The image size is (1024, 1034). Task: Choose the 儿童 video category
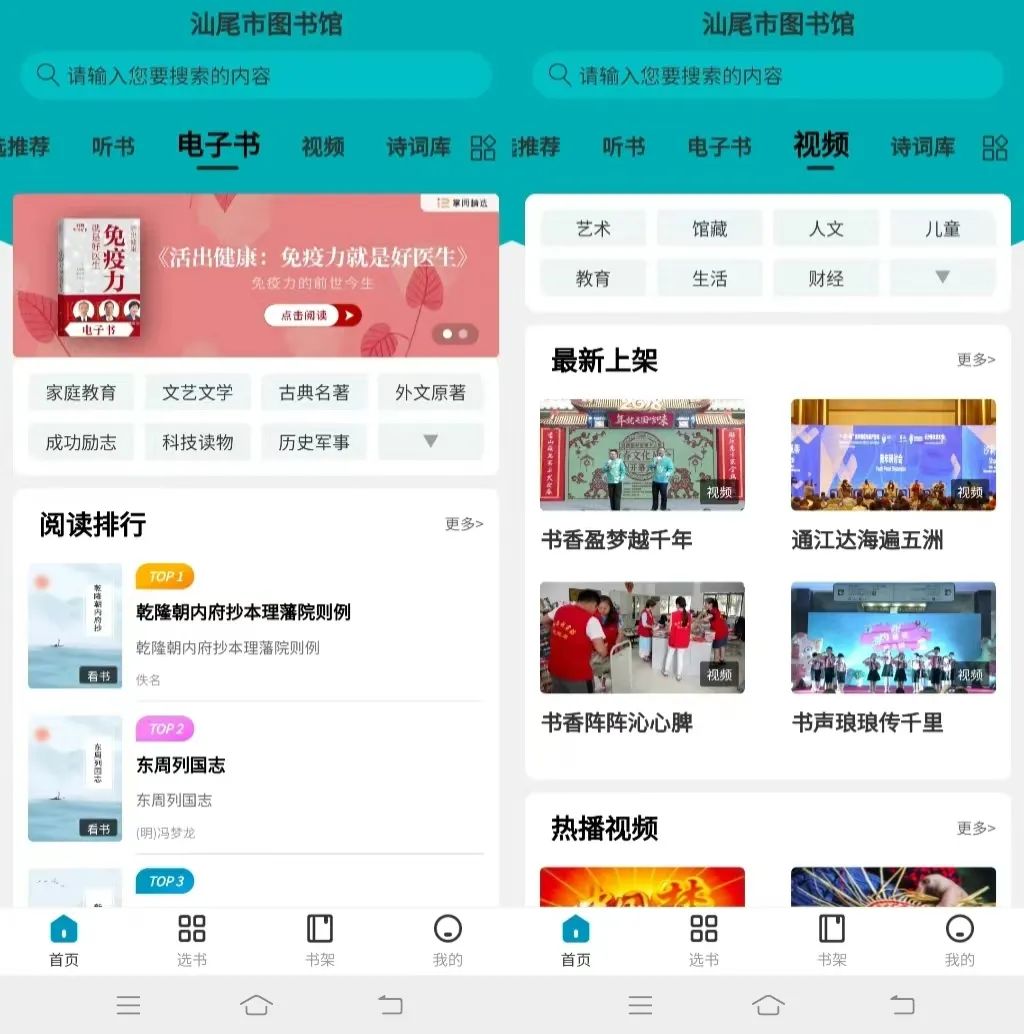coord(942,229)
